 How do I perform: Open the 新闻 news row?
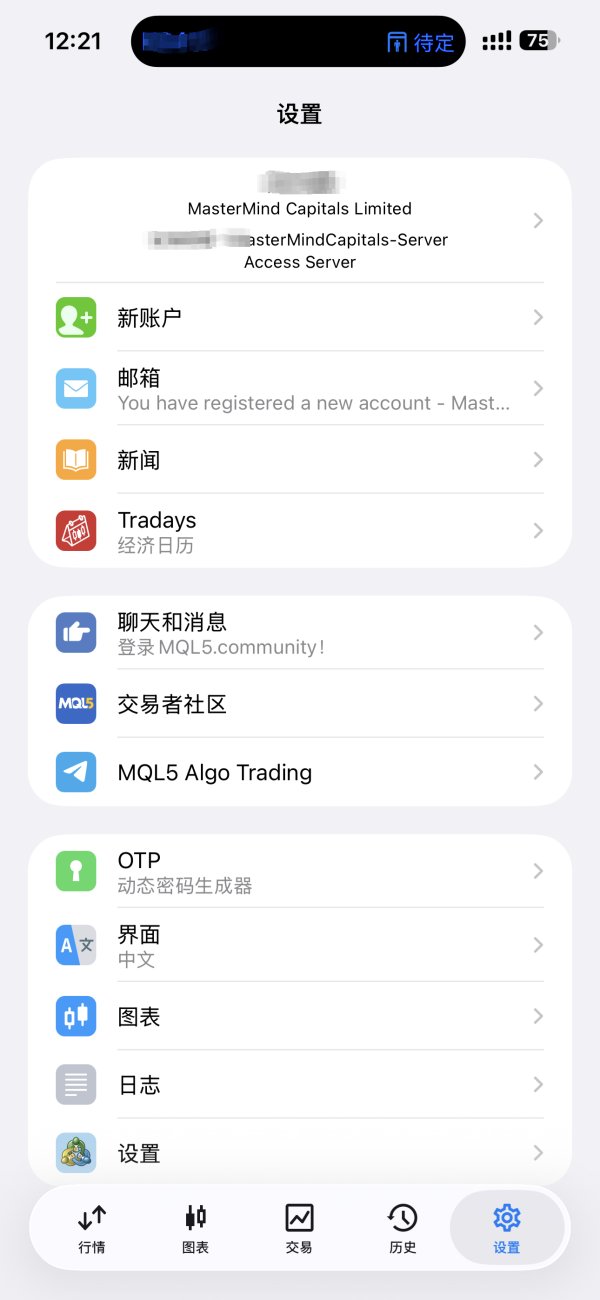coord(300,460)
